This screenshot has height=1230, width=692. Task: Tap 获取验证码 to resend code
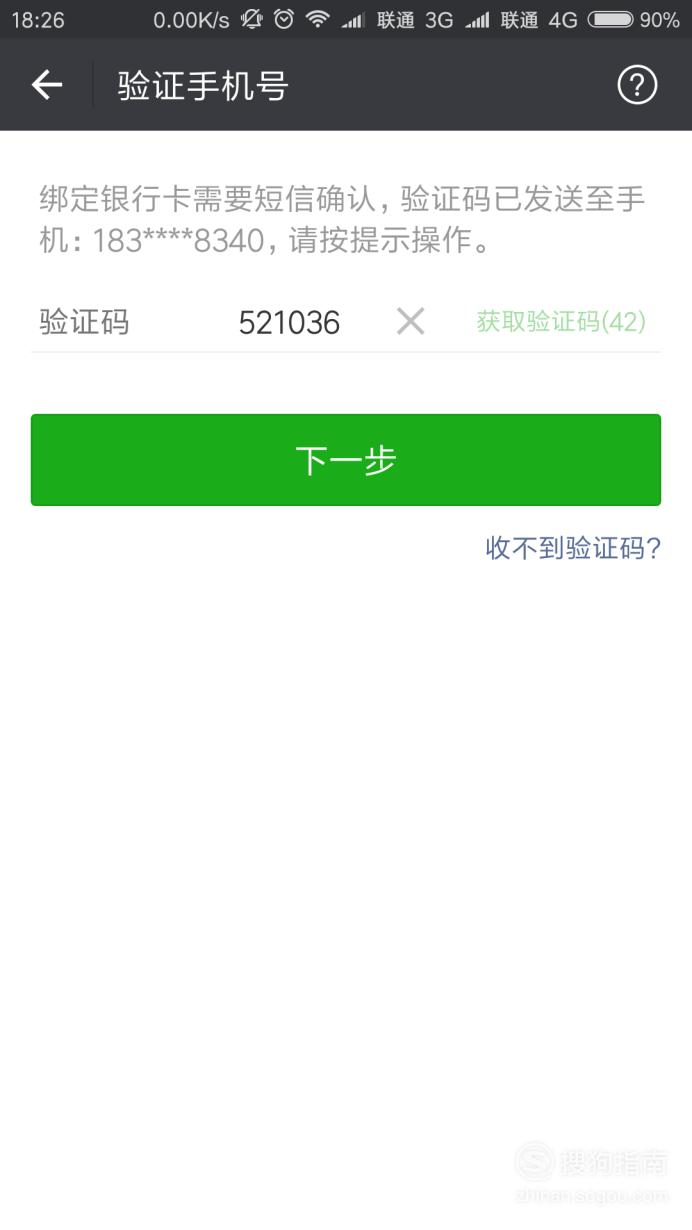[561, 321]
